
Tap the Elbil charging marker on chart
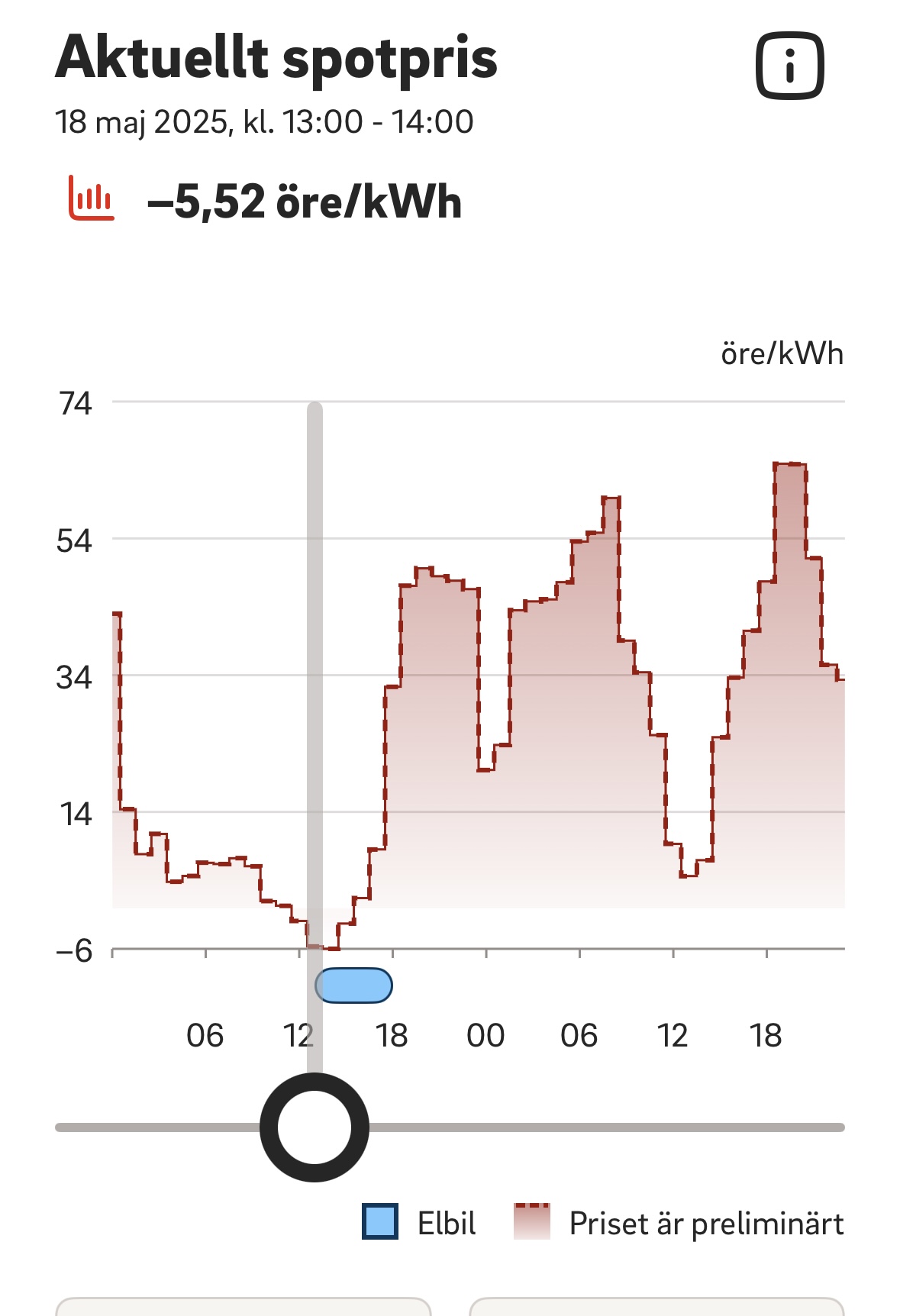point(354,985)
